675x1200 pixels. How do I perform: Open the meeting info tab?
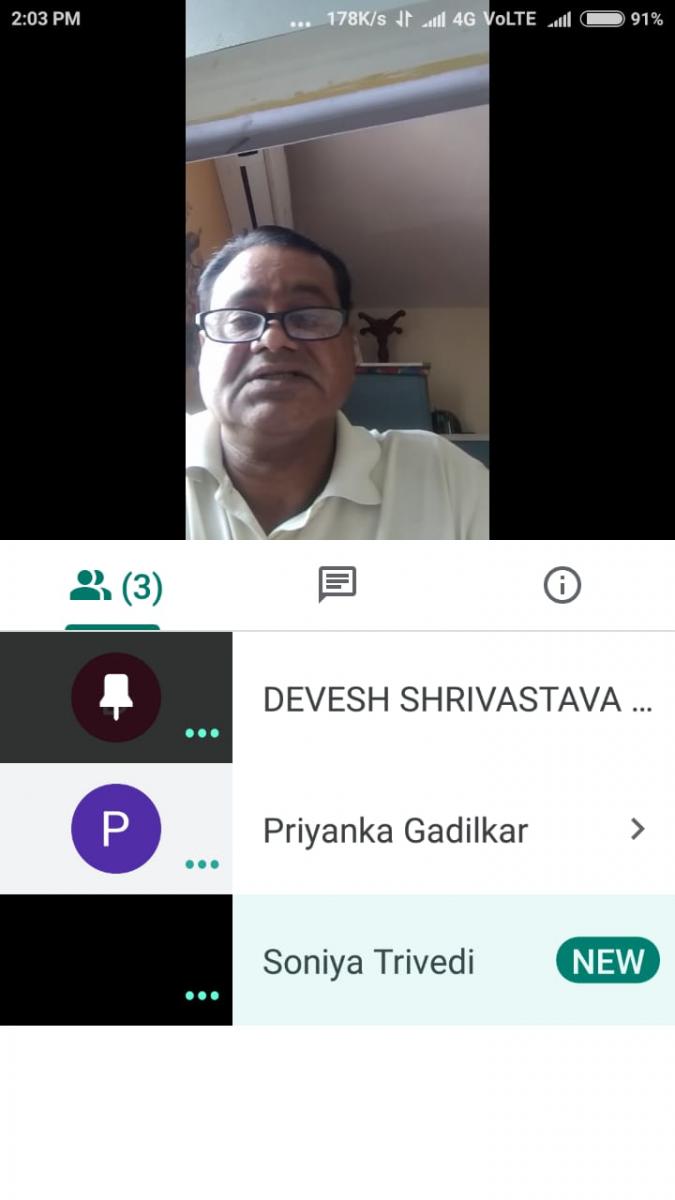[x=562, y=585]
